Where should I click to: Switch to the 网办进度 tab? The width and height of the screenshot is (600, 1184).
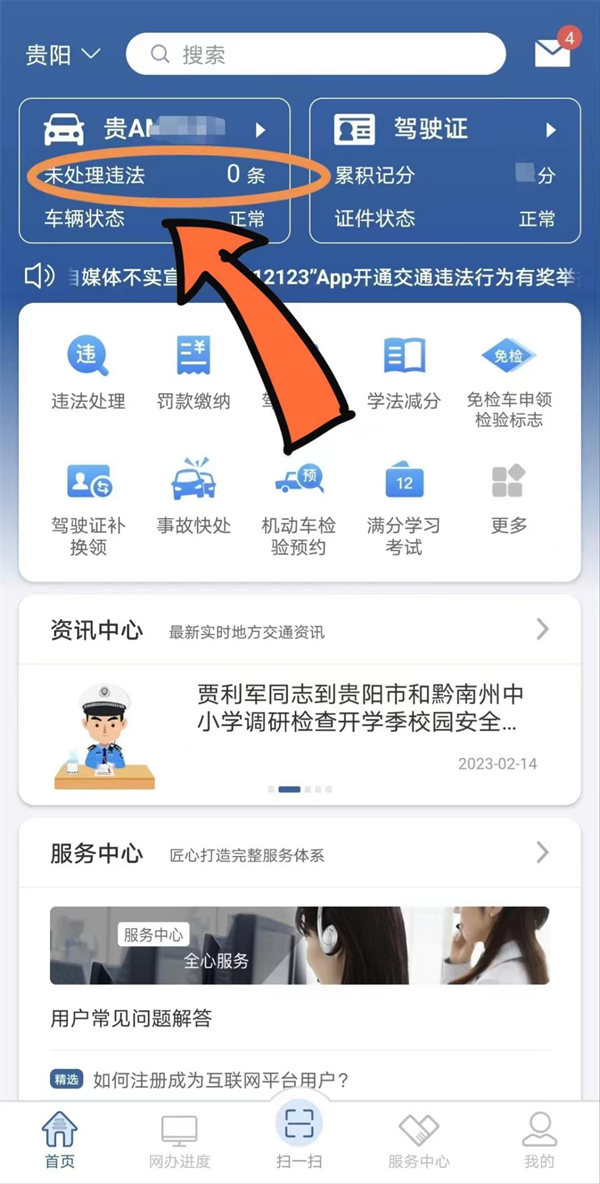[179, 1141]
